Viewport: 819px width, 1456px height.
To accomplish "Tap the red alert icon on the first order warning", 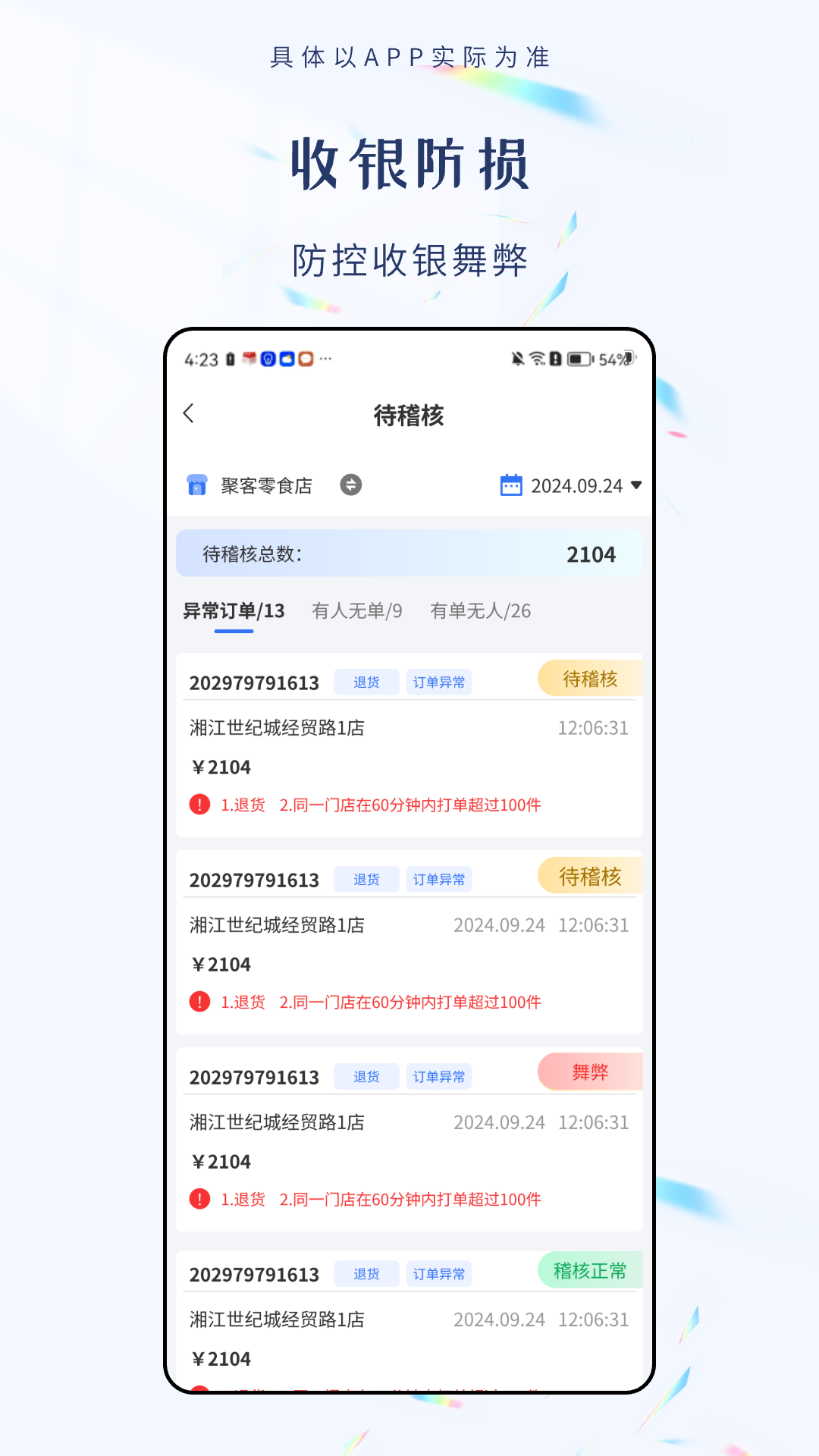I will pyautogui.click(x=199, y=804).
